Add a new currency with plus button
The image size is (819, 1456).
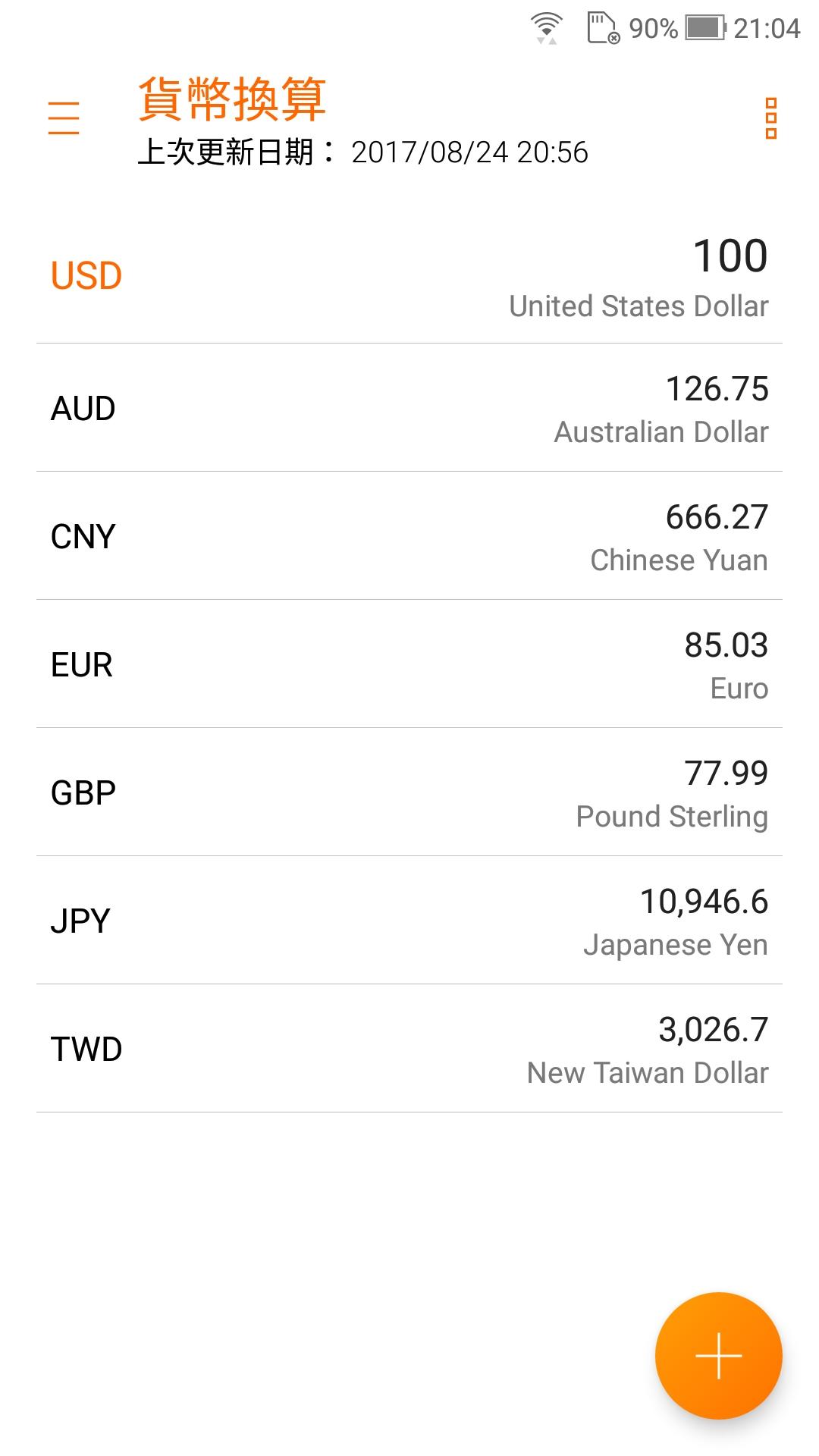718,1355
